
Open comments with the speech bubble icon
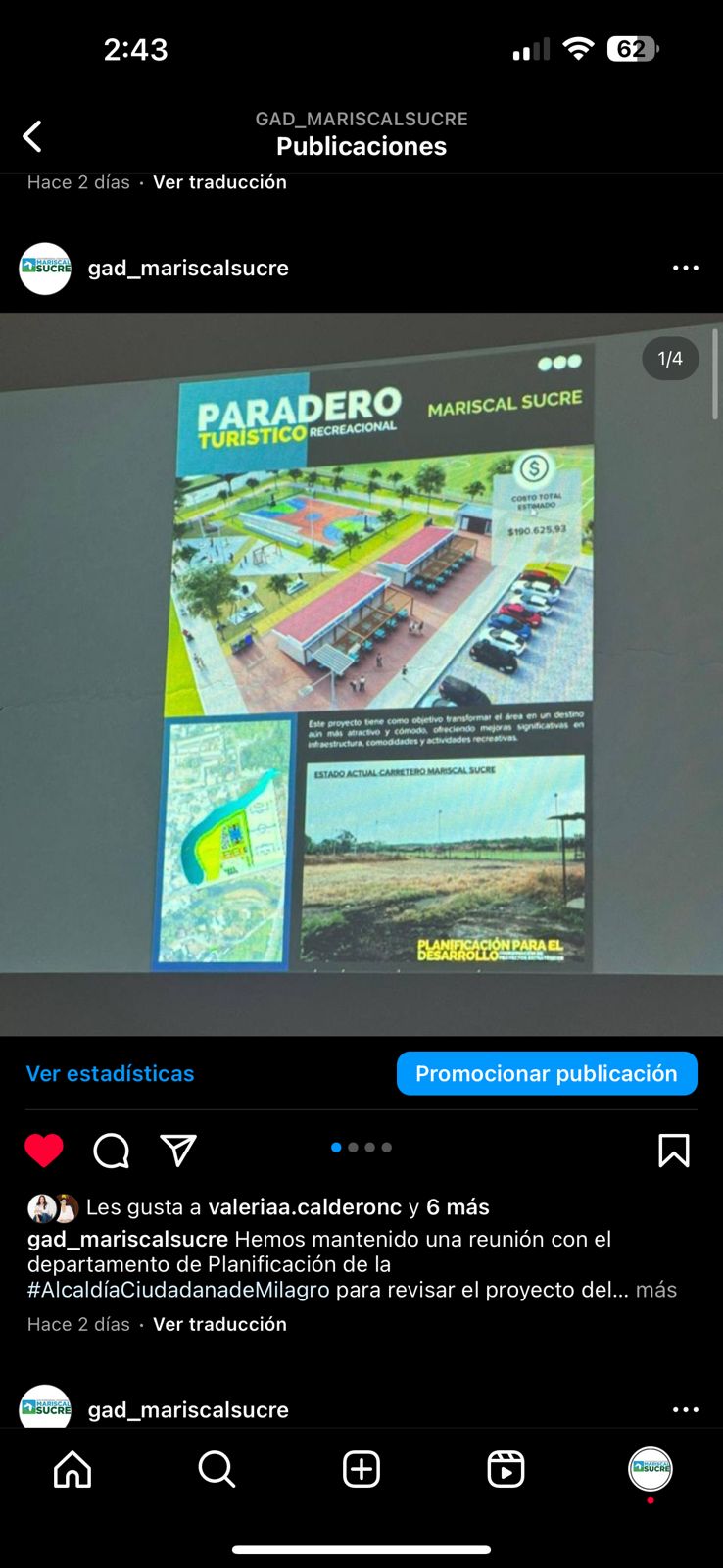[111, 1150]
